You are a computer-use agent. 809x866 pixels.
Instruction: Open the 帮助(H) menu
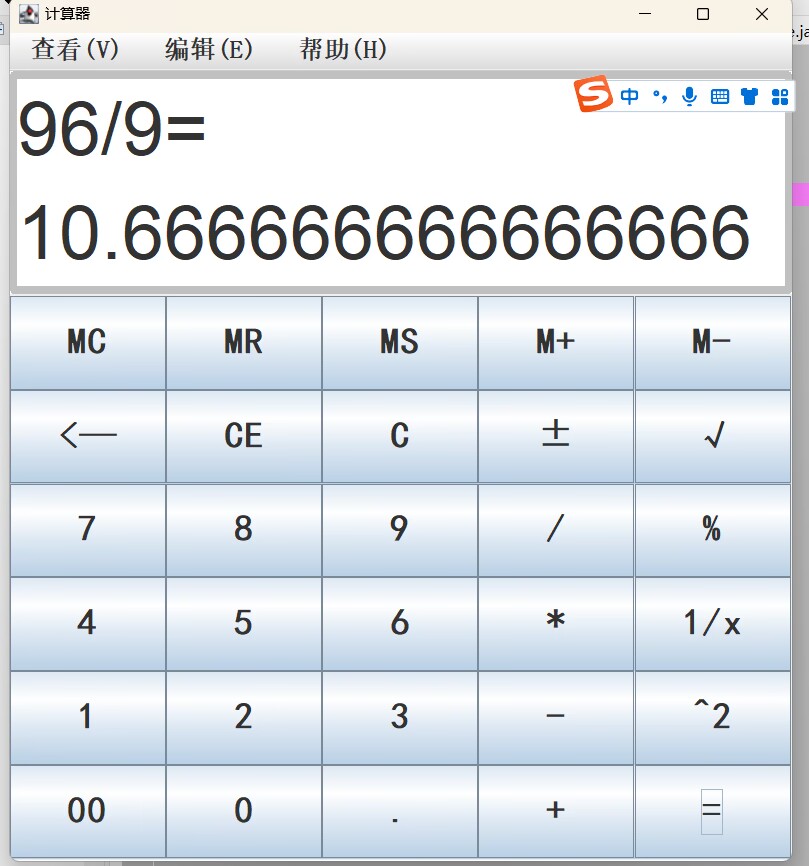pyautogui.click(x=343, y=49)
